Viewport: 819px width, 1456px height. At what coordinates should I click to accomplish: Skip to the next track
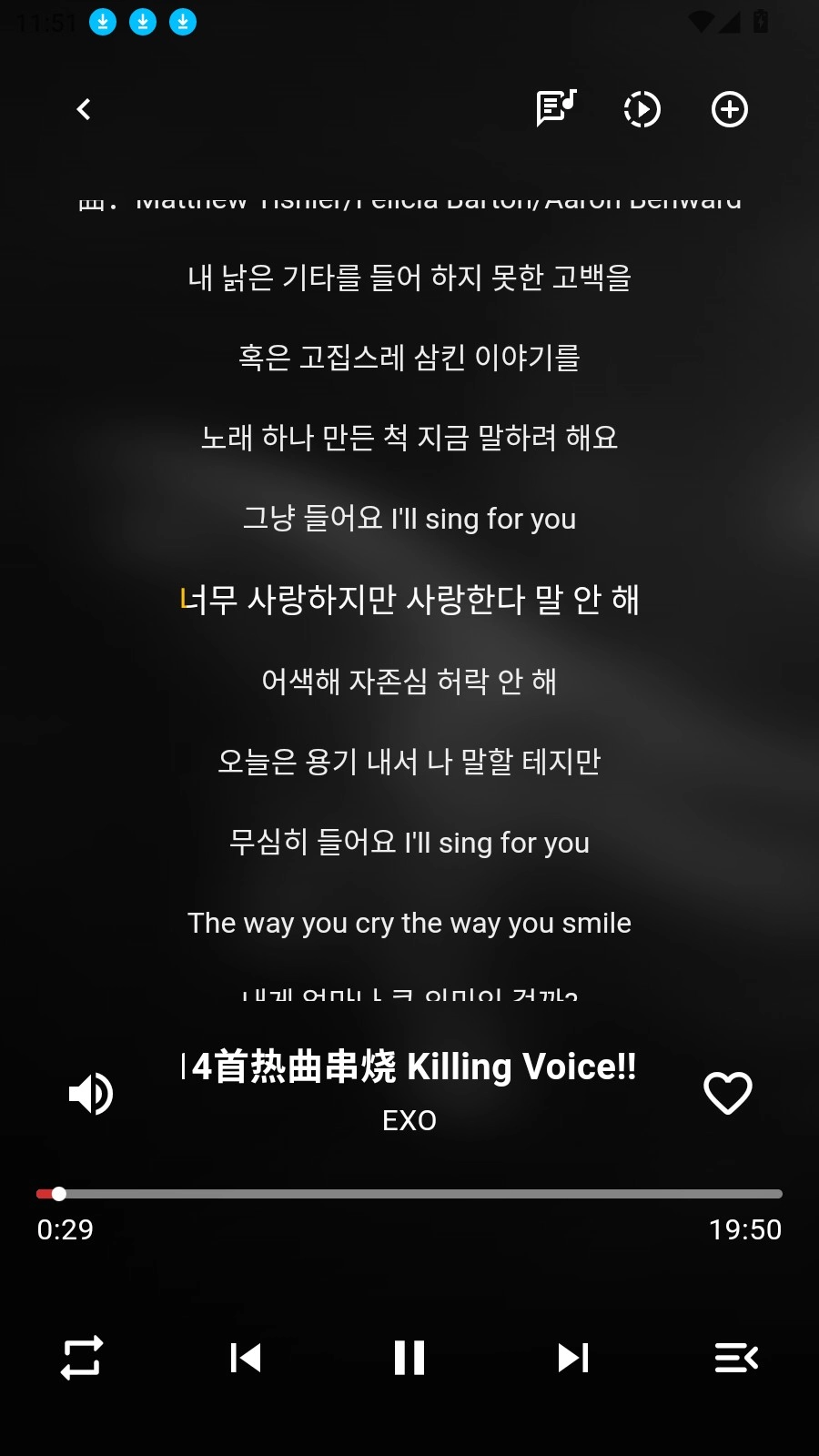point(573,1358)
